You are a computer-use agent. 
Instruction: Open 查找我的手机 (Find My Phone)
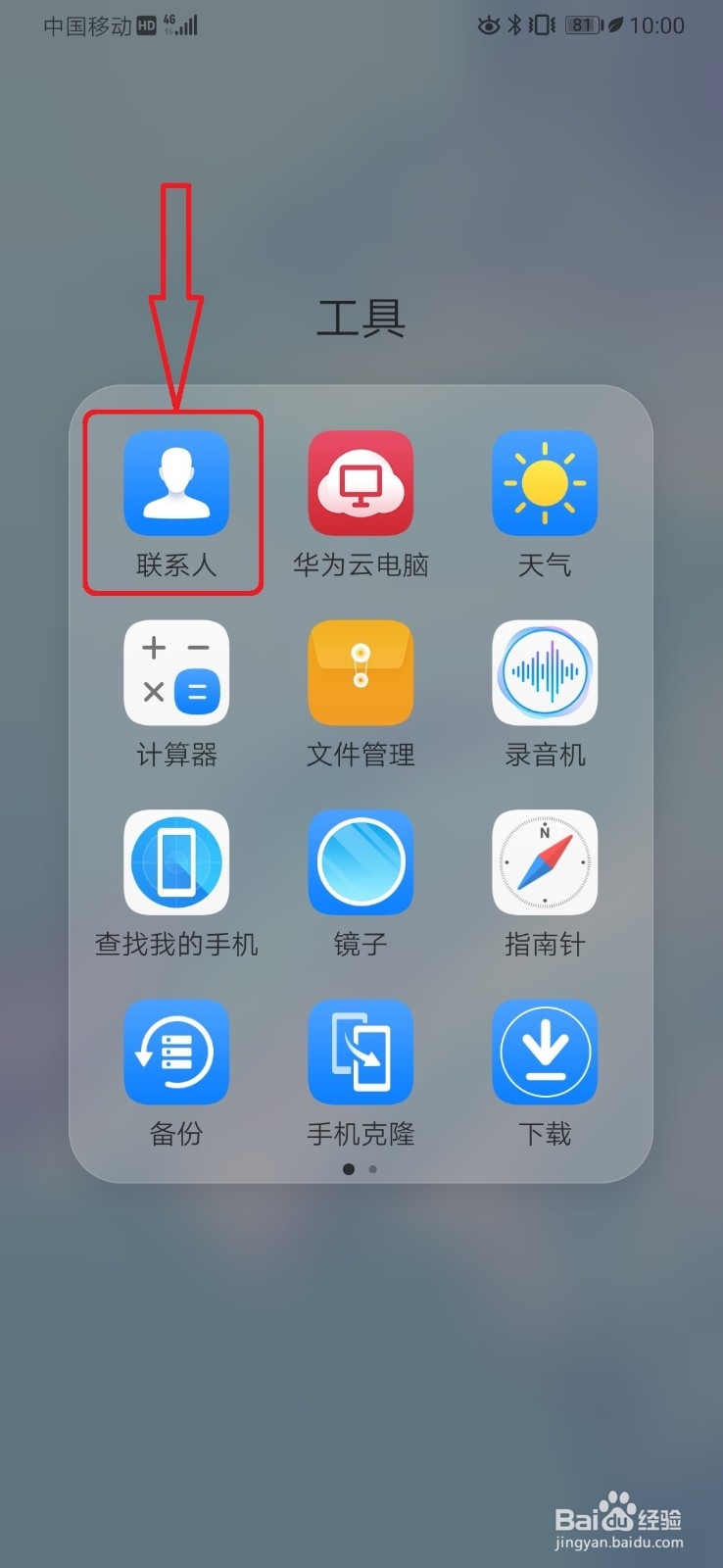[x=176, y=862]
